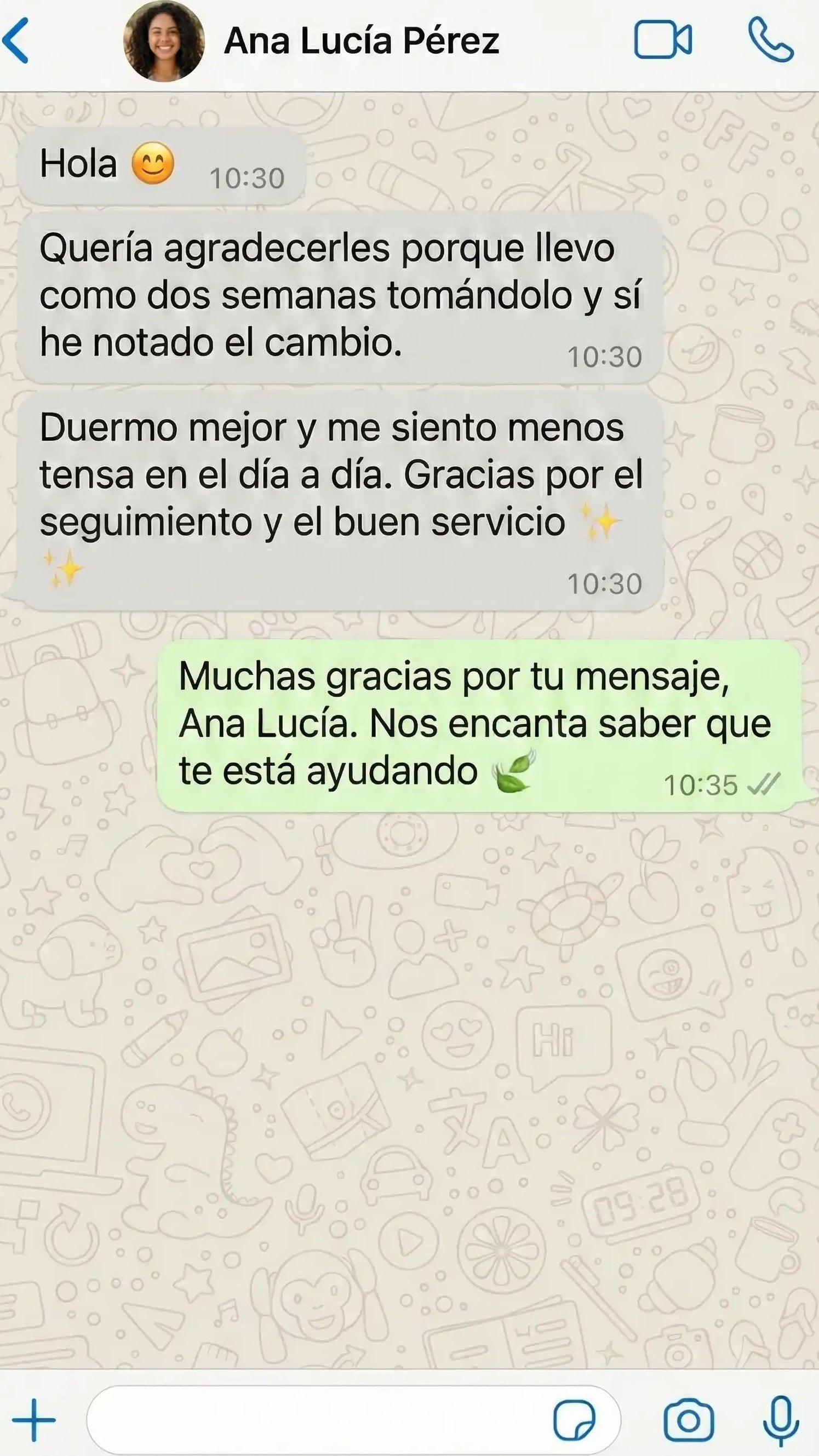819x1456 pixels.
Task: Go back to the chat list
Action: [x=16, y=41]
